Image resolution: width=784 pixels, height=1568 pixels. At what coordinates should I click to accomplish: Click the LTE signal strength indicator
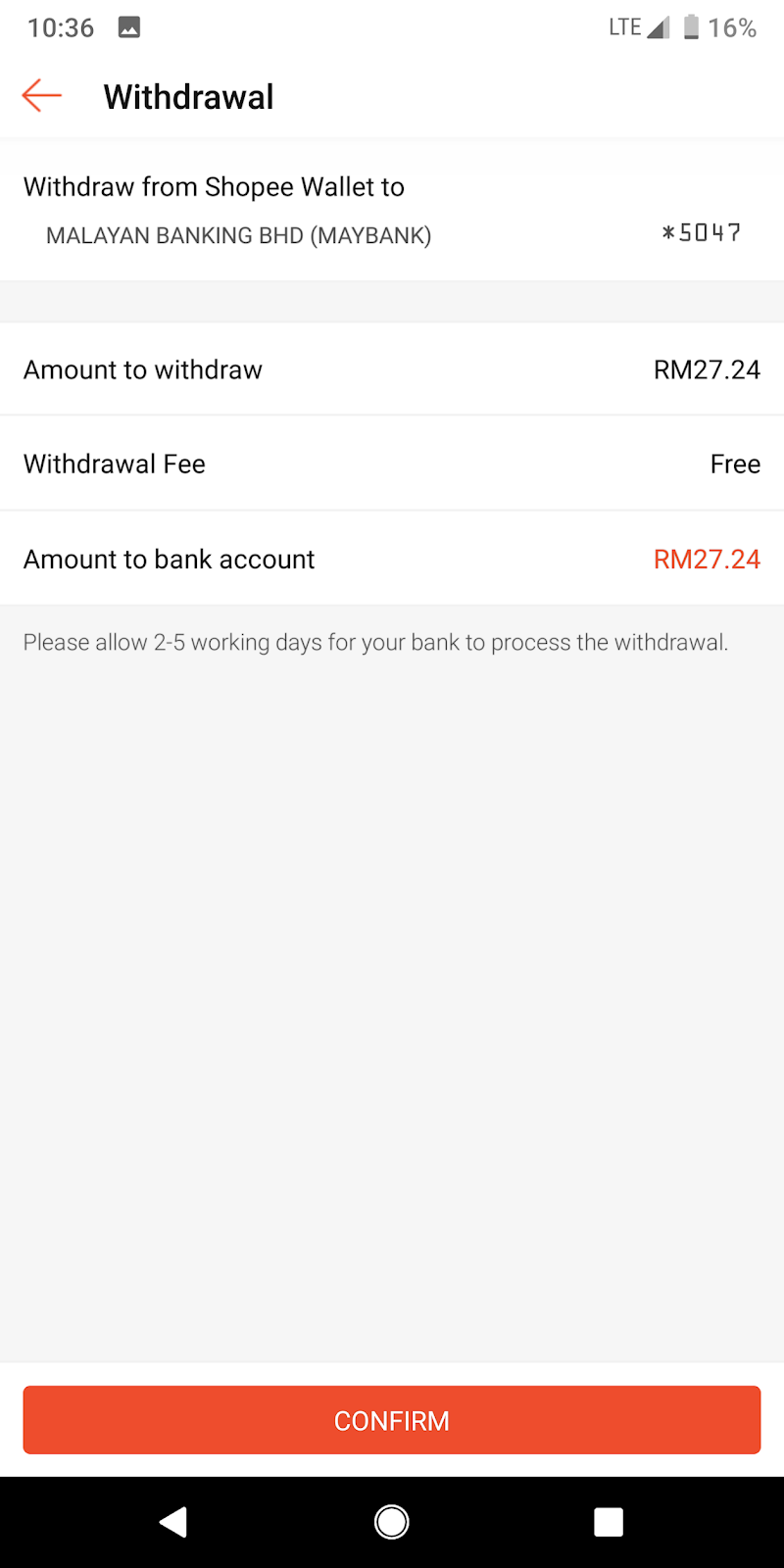(655, 26)
